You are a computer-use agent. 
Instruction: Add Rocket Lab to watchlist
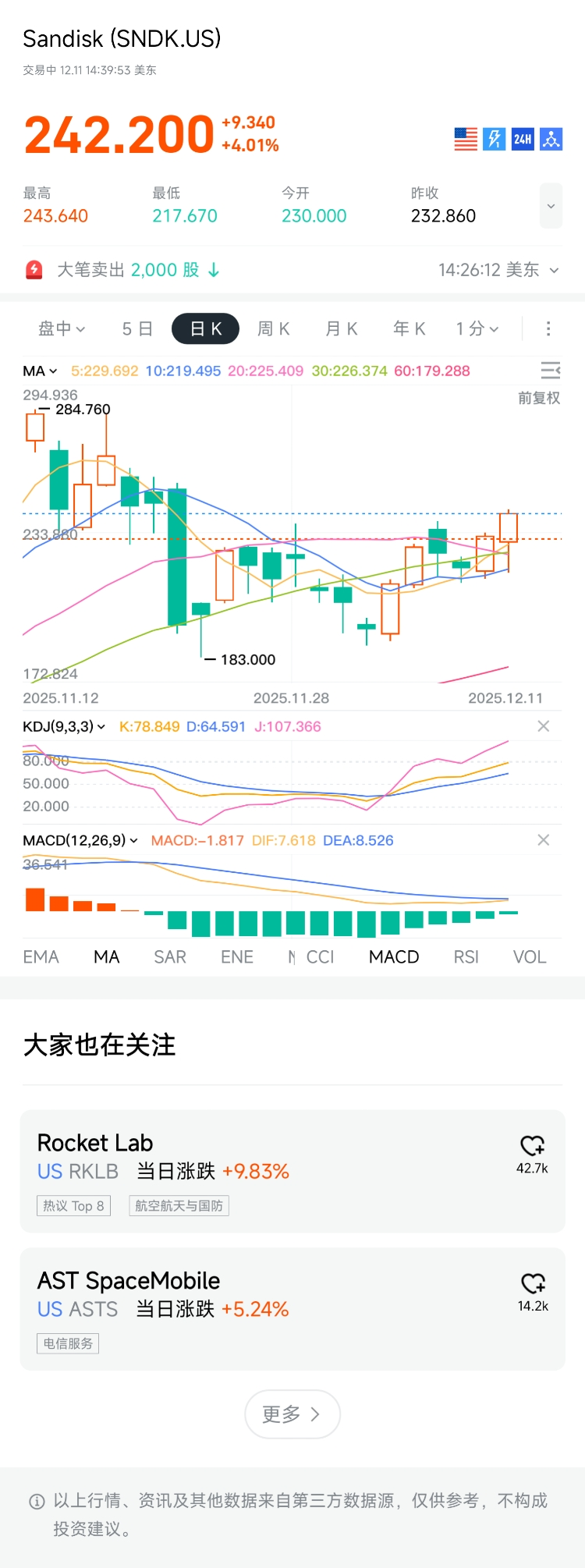click(x=533, y=1146)
